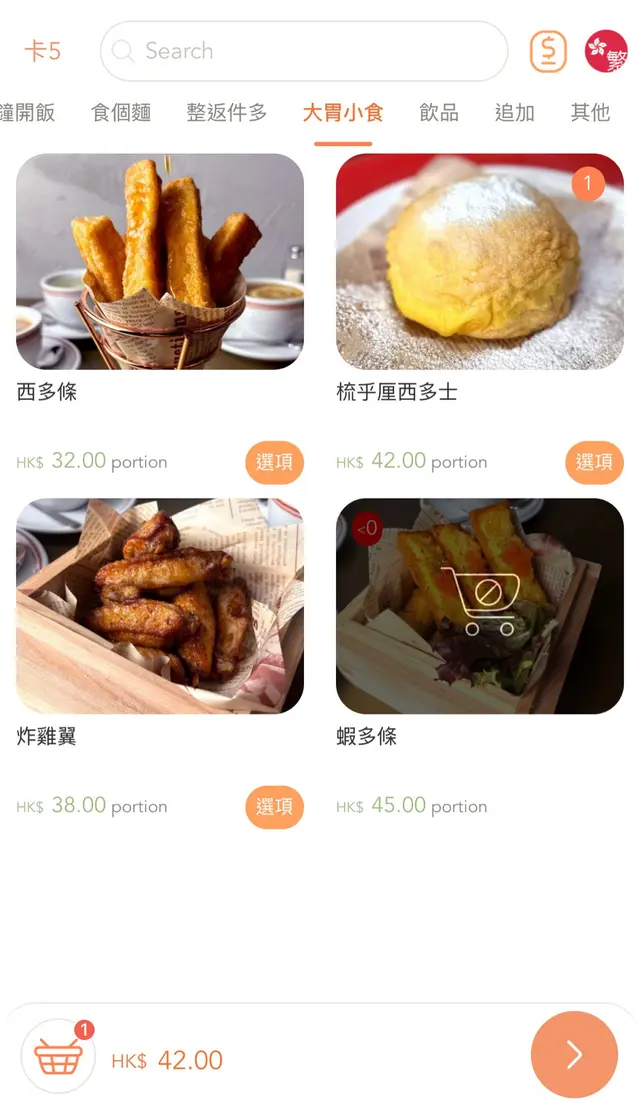Open the 梳乎厘西多士 item photo
Screen dimensions: 640x1102
[480, 262]
